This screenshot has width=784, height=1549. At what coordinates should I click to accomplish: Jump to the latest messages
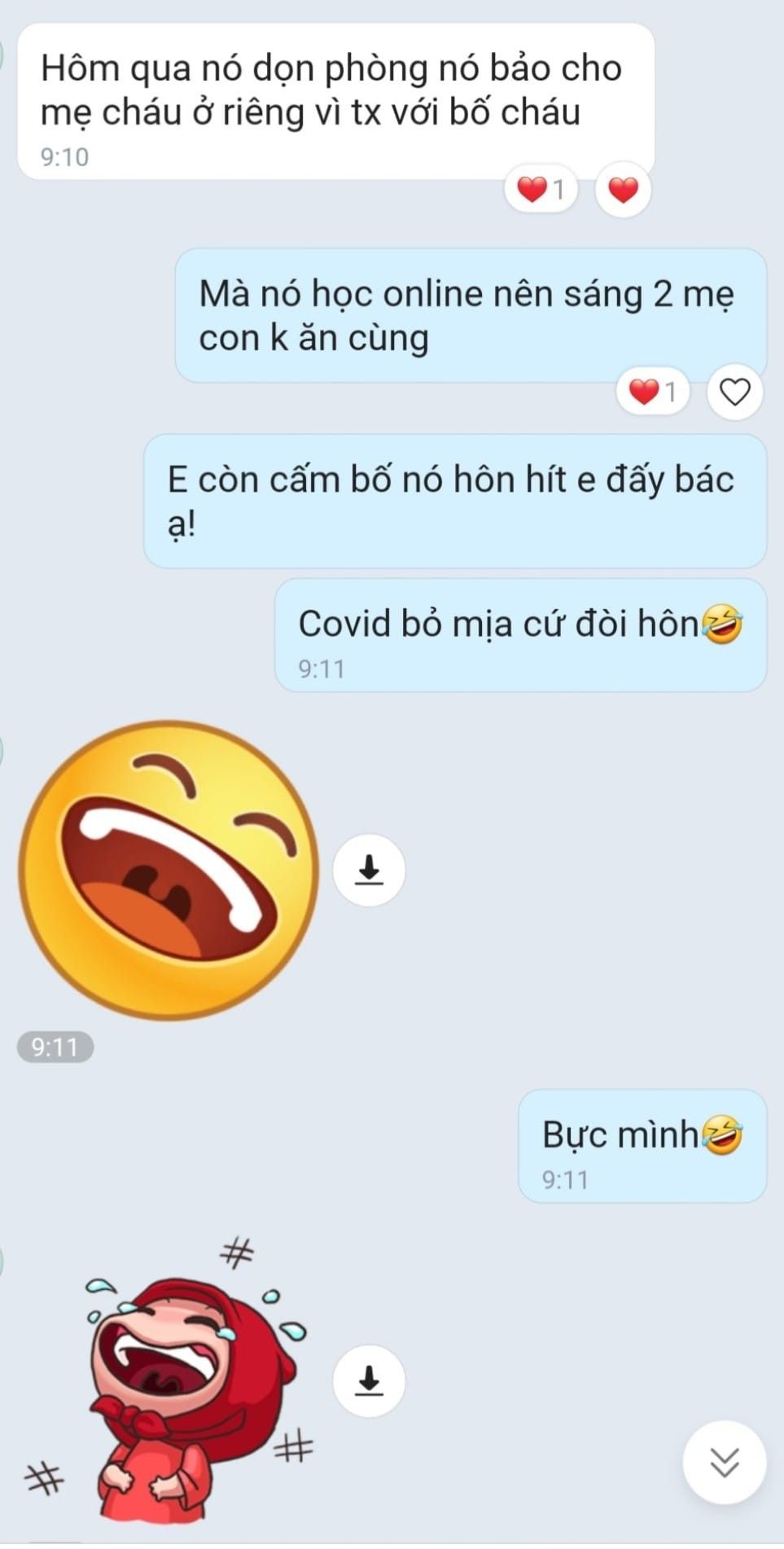[x=724, y=1463]
